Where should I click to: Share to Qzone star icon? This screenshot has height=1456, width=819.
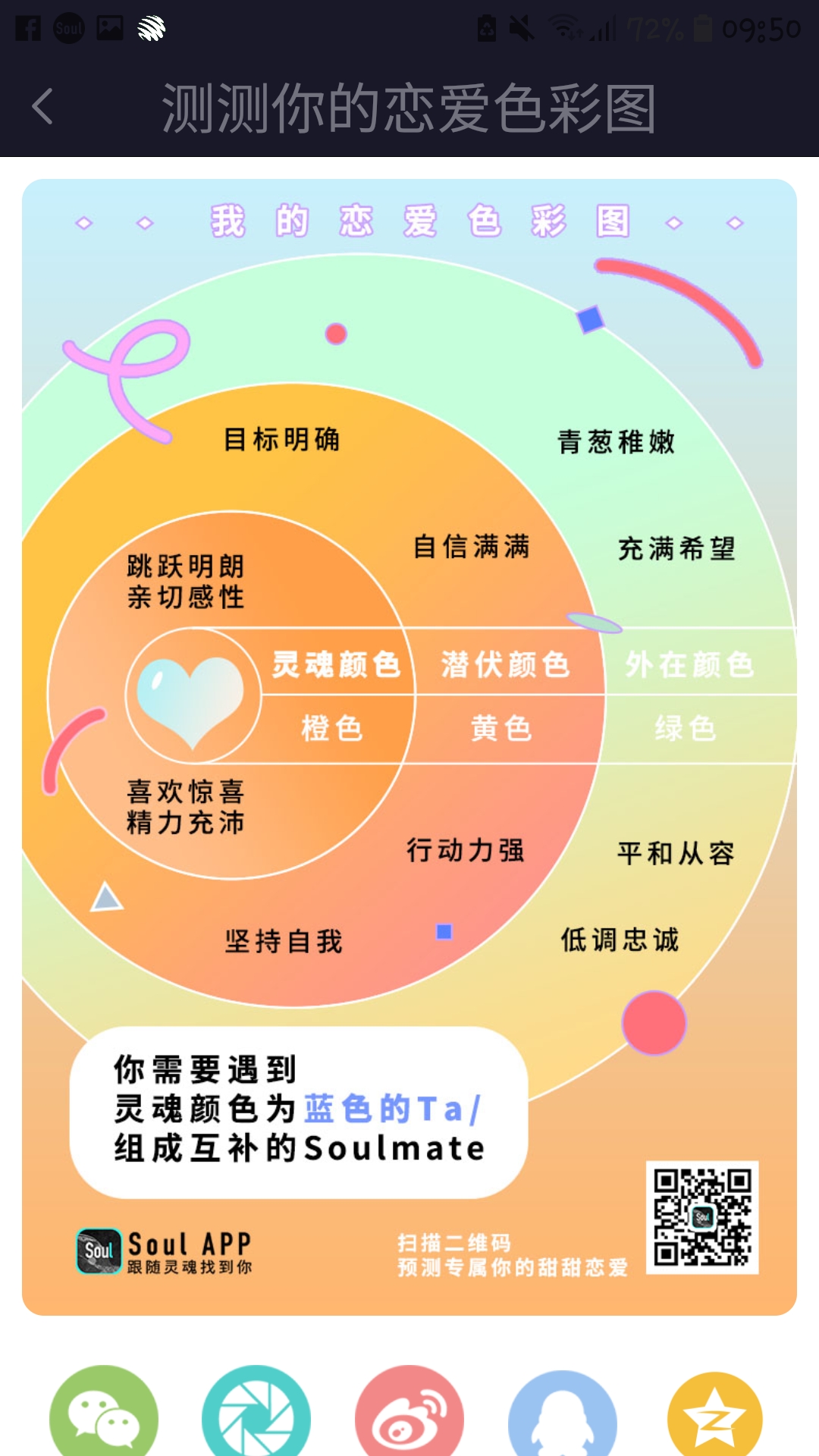pos(715,1415)
